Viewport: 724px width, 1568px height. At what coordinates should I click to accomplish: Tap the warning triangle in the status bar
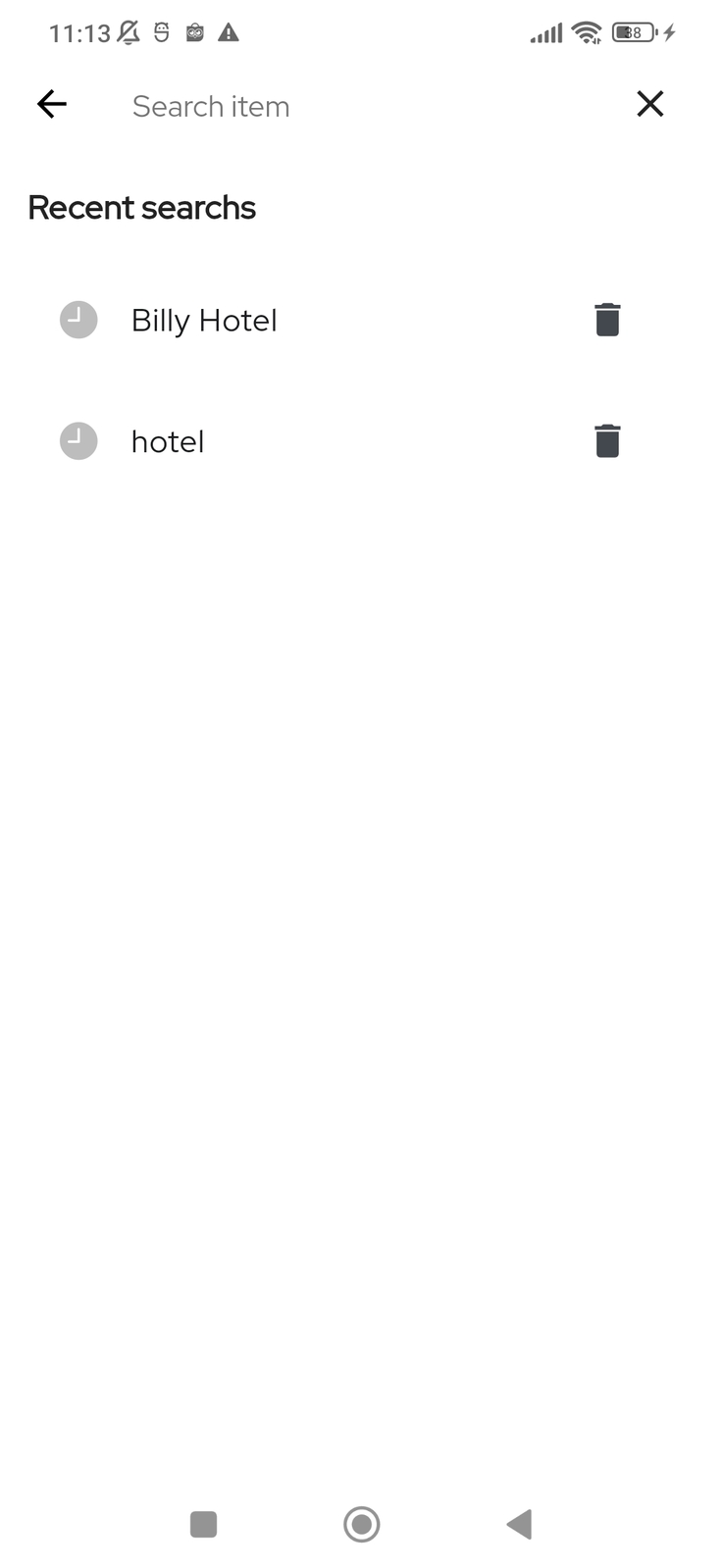point(229,32)
